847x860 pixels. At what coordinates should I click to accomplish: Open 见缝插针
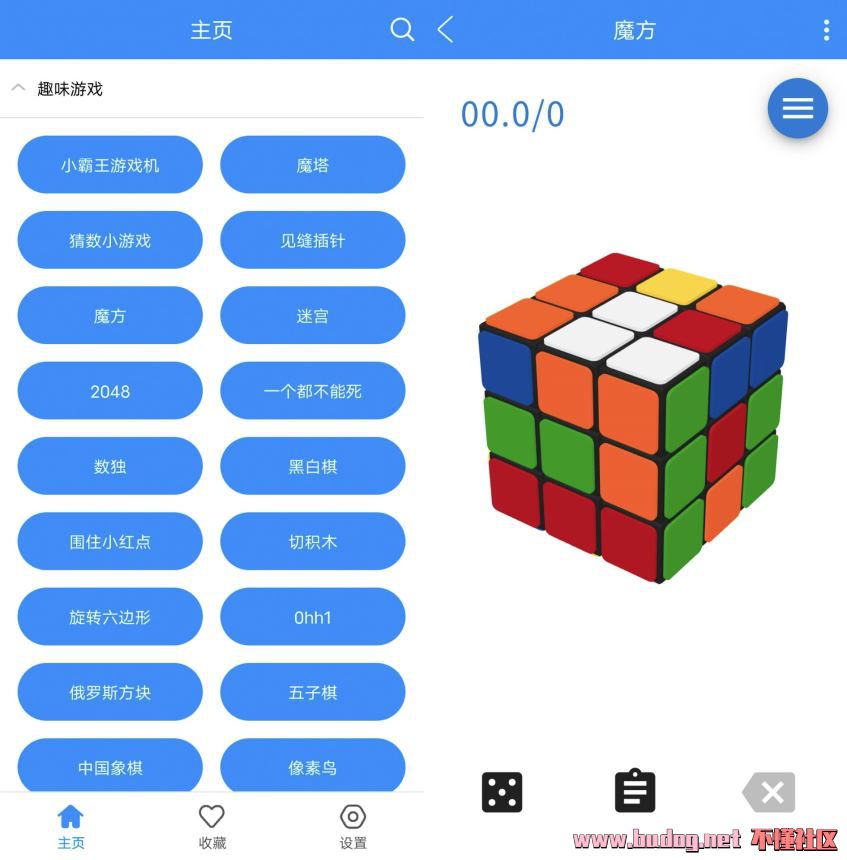click(x=312, y=240)
